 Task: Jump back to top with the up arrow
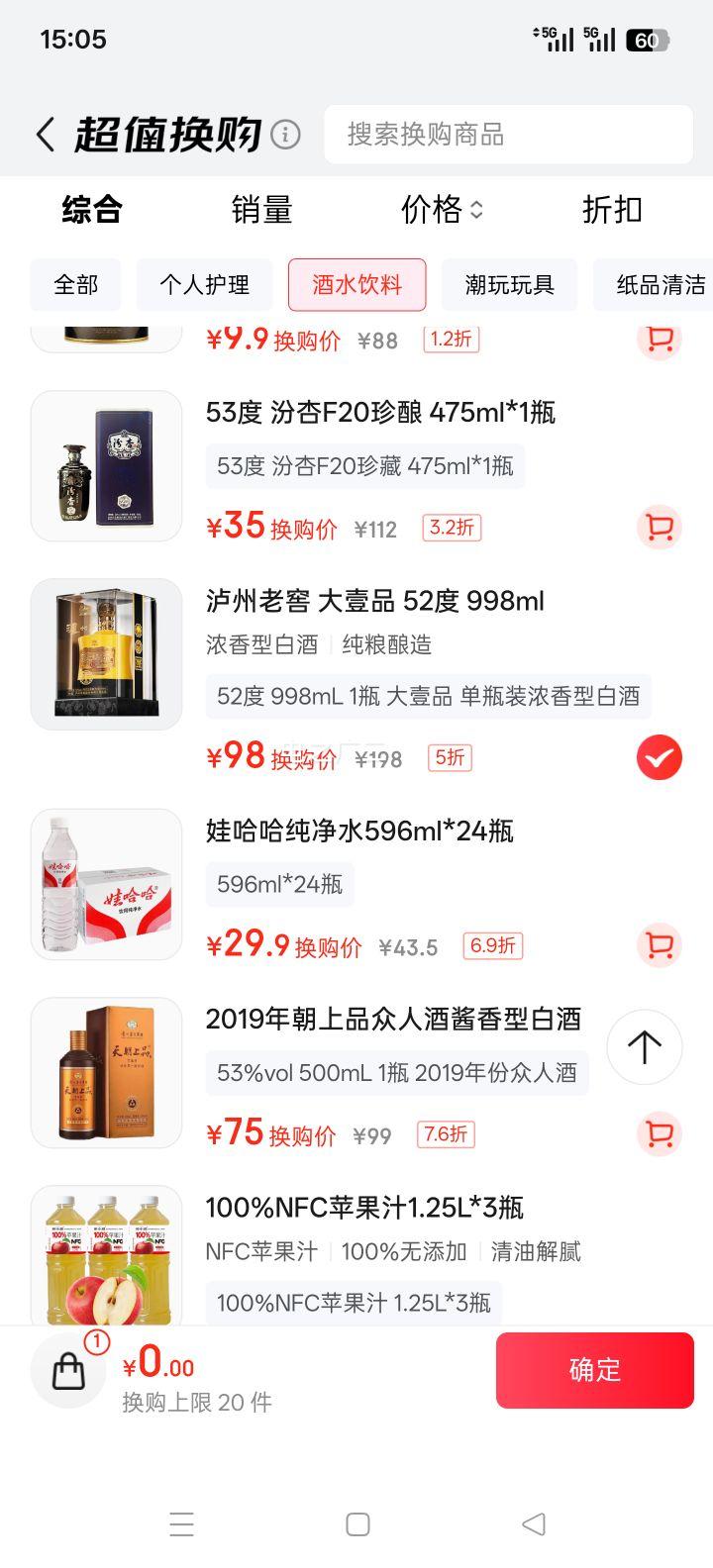[x=645, y=1047]
